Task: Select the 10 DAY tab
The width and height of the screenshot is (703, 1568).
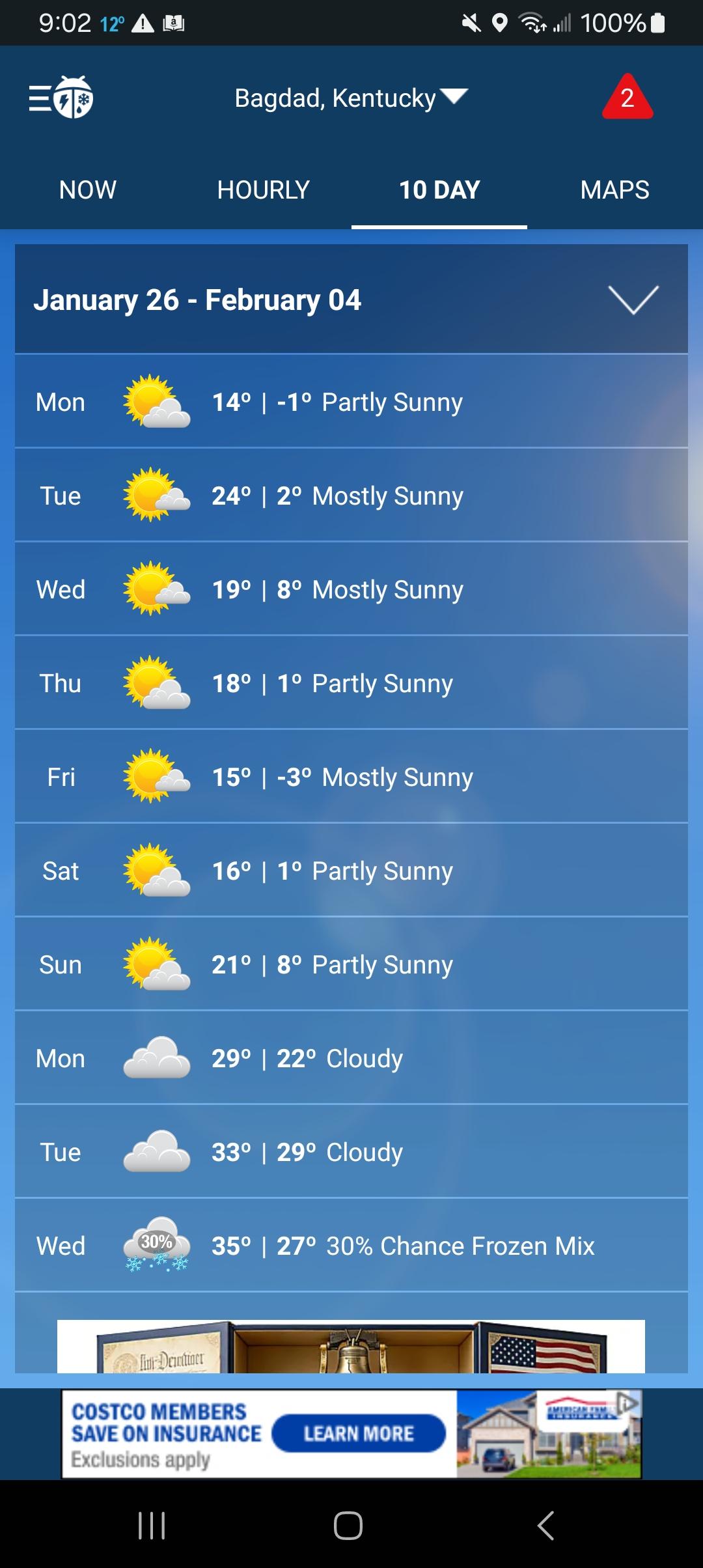Action: point(439,190)
